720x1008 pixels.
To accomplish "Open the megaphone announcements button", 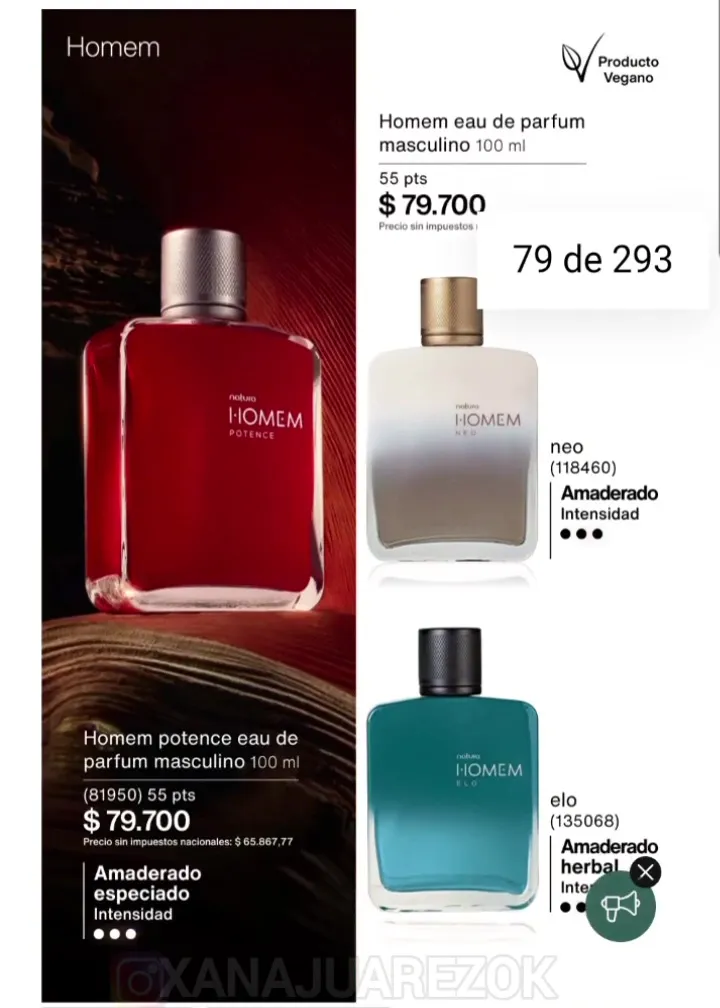I will (620, 907).
